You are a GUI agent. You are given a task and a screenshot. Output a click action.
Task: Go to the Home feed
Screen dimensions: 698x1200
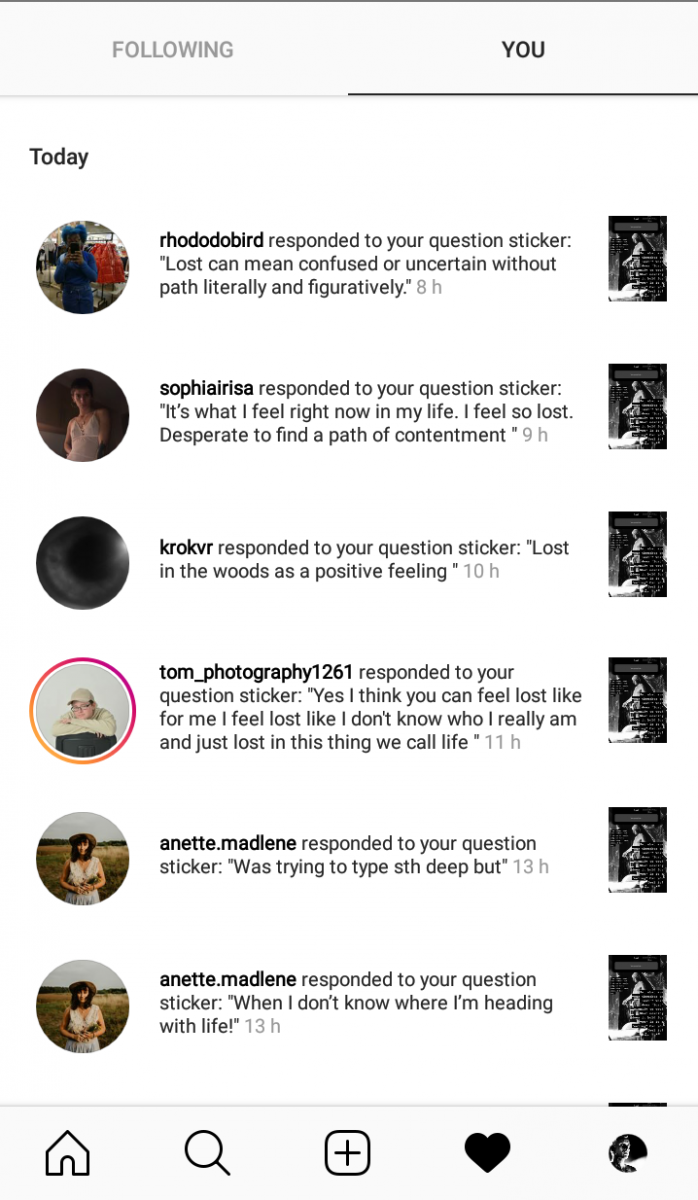(68, 1153)
